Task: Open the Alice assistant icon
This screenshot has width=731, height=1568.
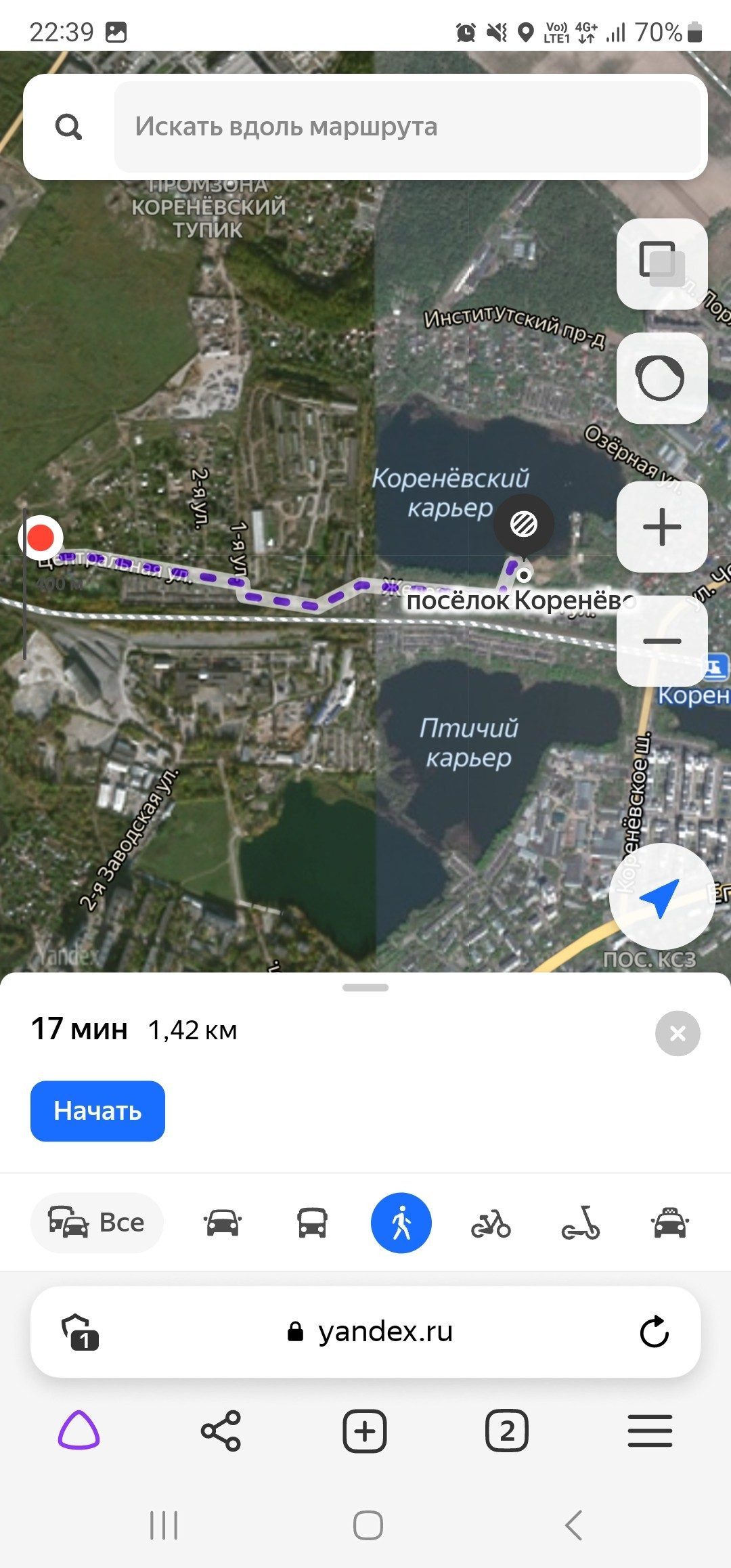Action: [79, 1431]
